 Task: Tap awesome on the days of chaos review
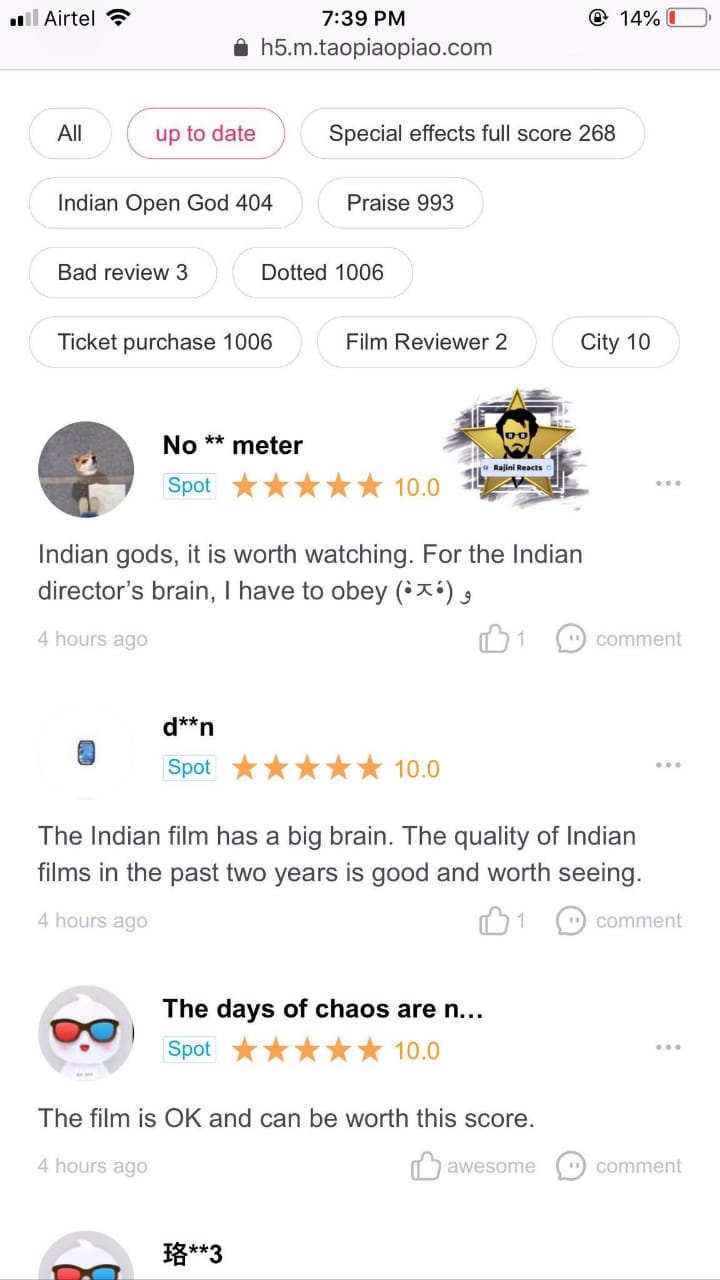(473, 1166)
